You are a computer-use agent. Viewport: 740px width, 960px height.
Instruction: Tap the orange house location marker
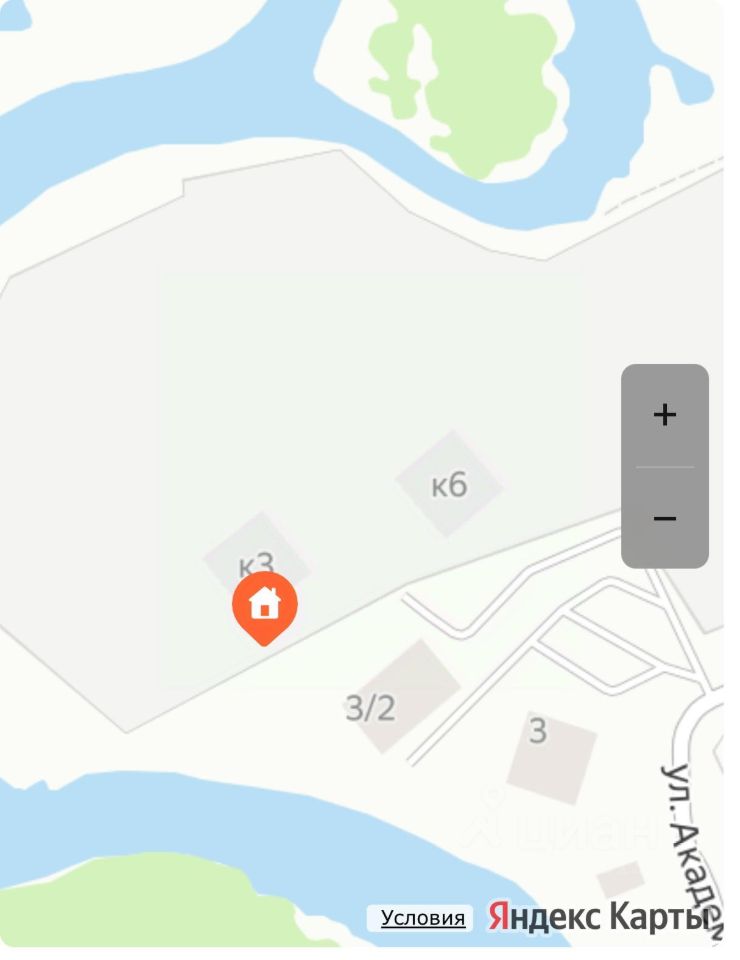pos(265,605)
